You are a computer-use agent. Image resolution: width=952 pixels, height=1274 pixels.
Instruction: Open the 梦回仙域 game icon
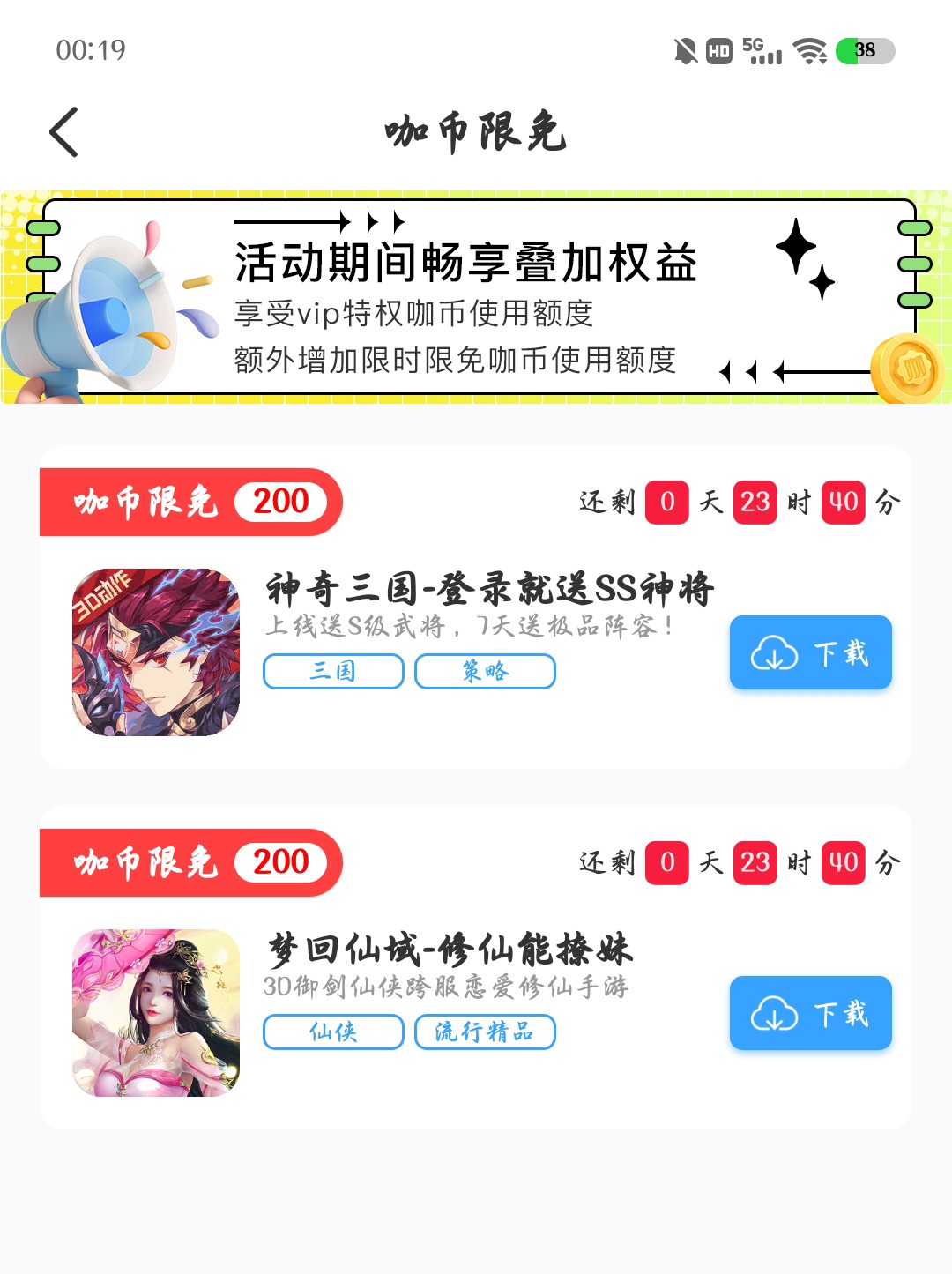pyautogui.click(x=156, y=1013)
